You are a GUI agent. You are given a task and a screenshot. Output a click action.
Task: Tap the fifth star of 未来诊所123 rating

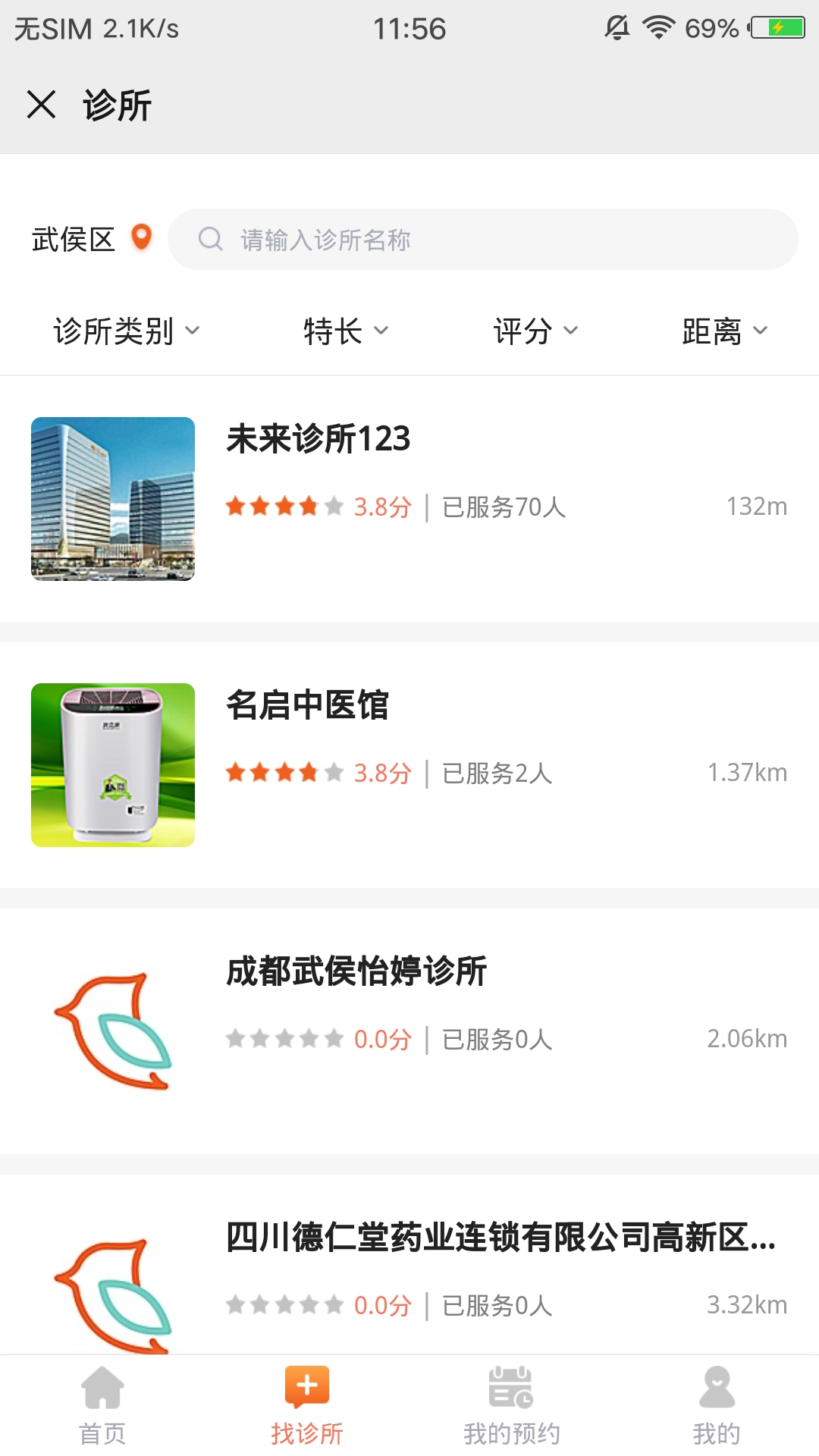[x=334, y=506]
